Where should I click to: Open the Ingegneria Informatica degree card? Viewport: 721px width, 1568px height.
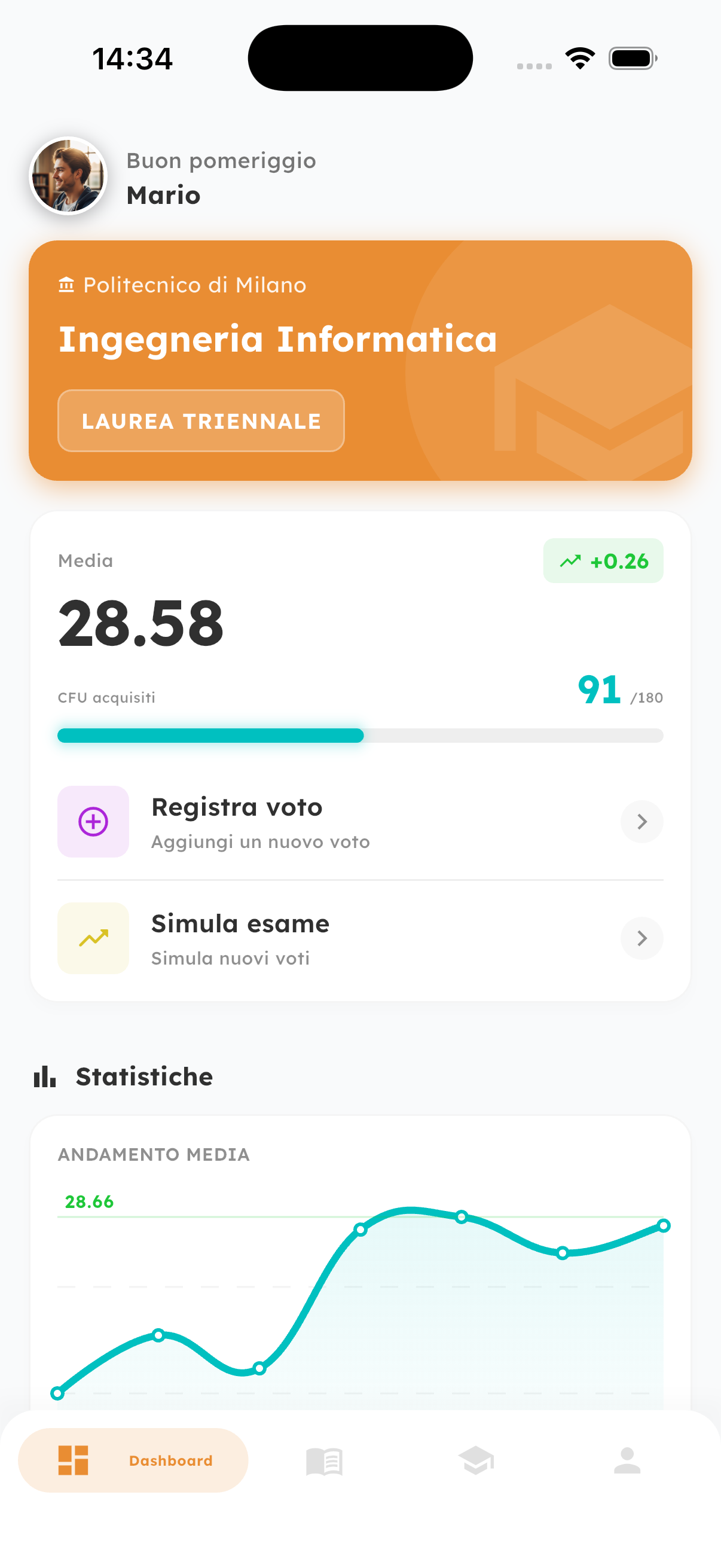click(x=360, y=361)
